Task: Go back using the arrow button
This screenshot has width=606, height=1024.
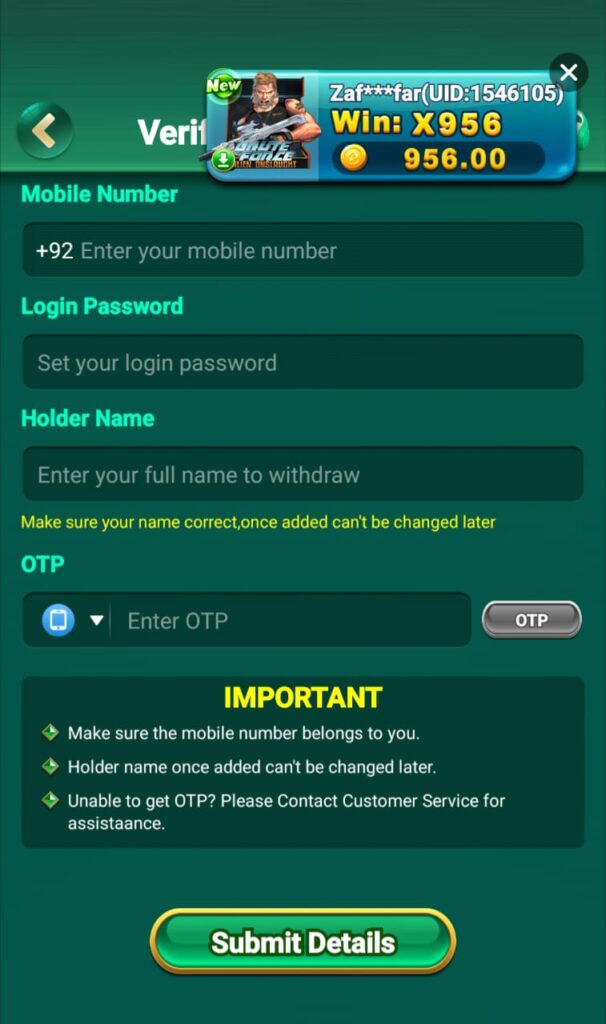Action: [44, 131]
